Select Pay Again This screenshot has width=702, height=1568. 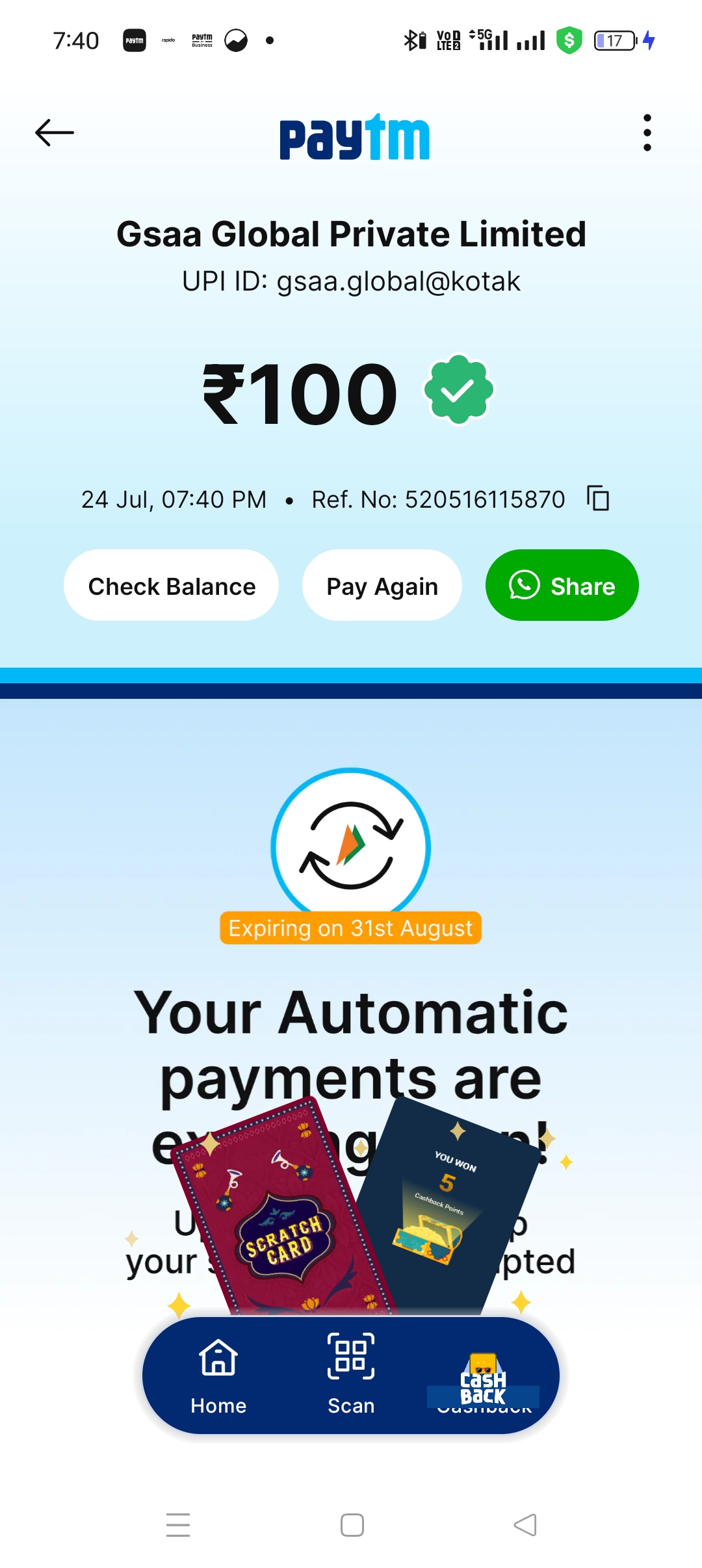(x=382, y=586)
